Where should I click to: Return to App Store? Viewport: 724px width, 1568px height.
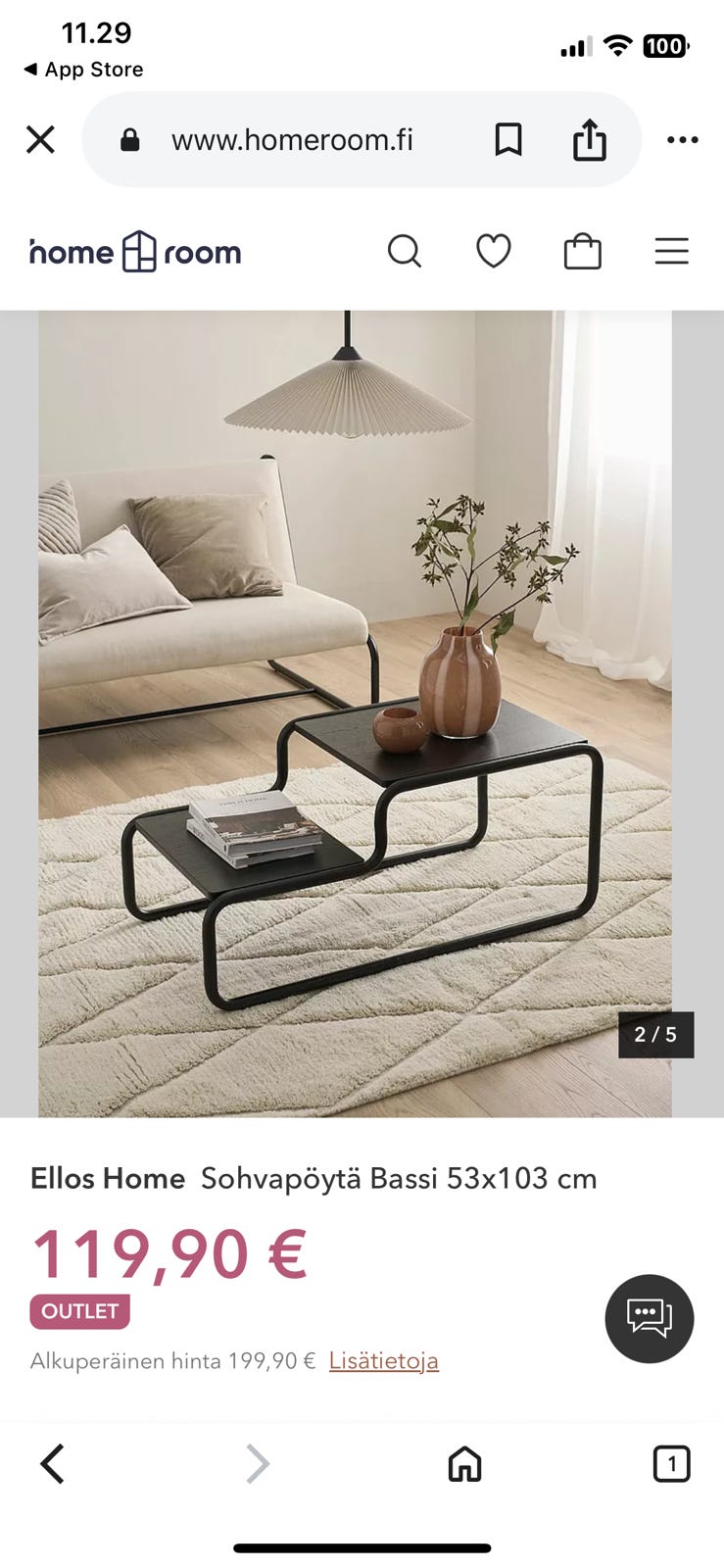coord(83,70)
